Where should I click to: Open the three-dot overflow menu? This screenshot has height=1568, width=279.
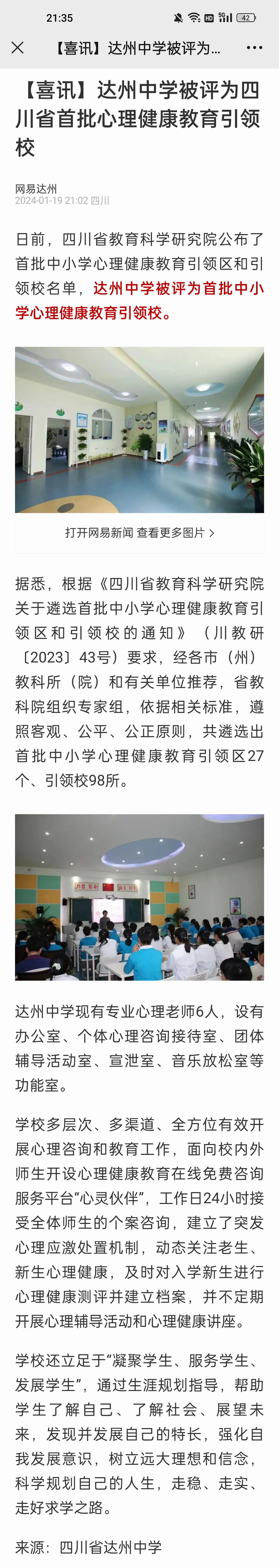tap(254, 47)
